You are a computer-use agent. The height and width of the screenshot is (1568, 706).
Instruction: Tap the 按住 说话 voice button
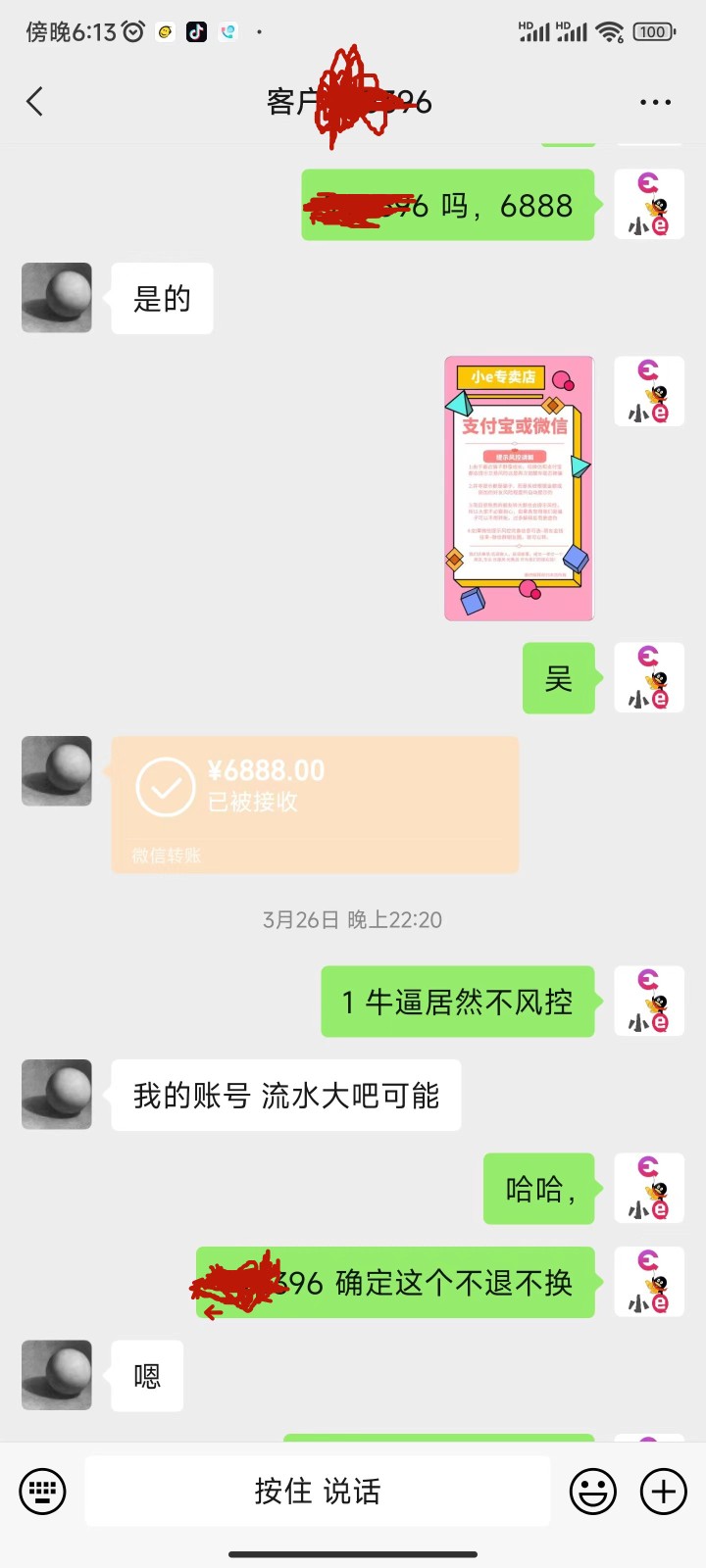click(318, 1492)
